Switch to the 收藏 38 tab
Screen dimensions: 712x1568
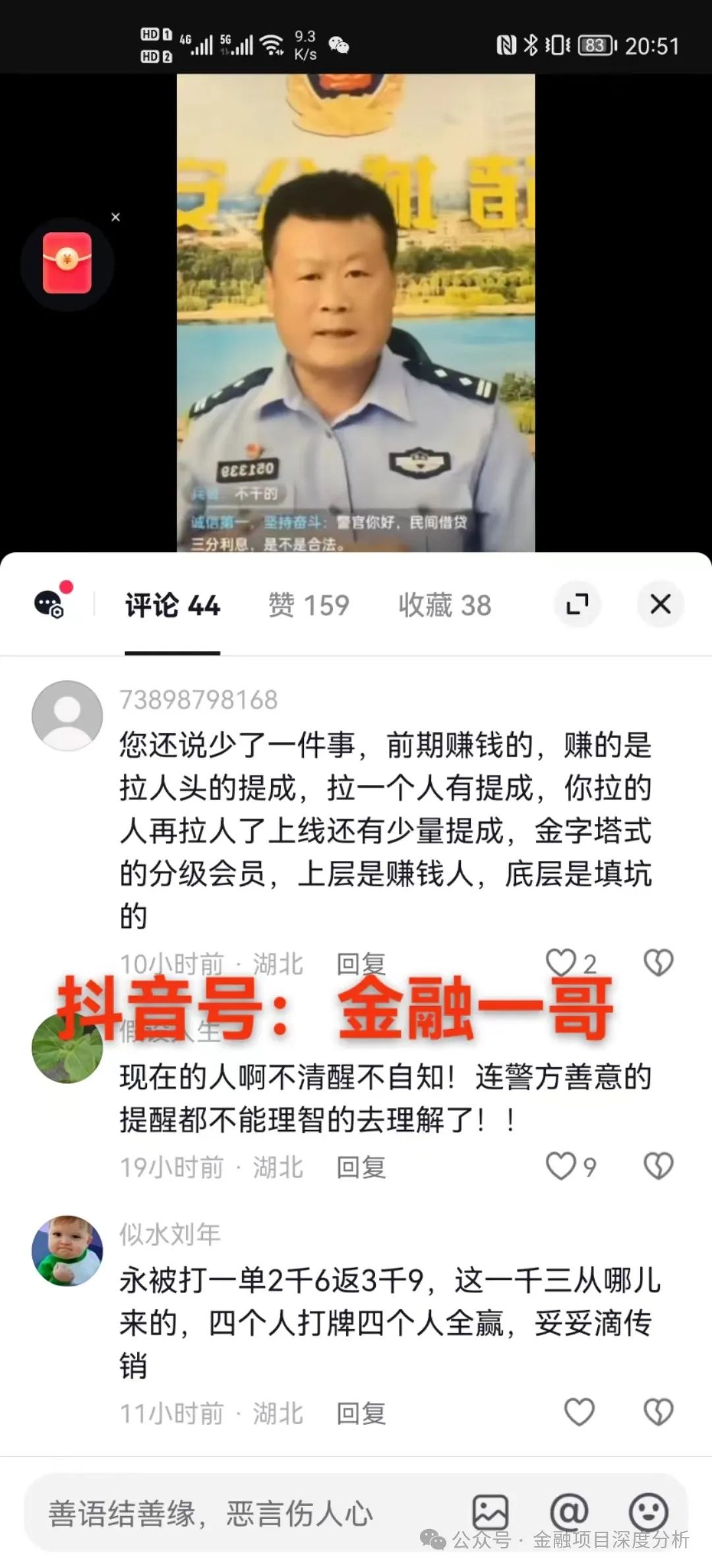[x=445, y=606]
